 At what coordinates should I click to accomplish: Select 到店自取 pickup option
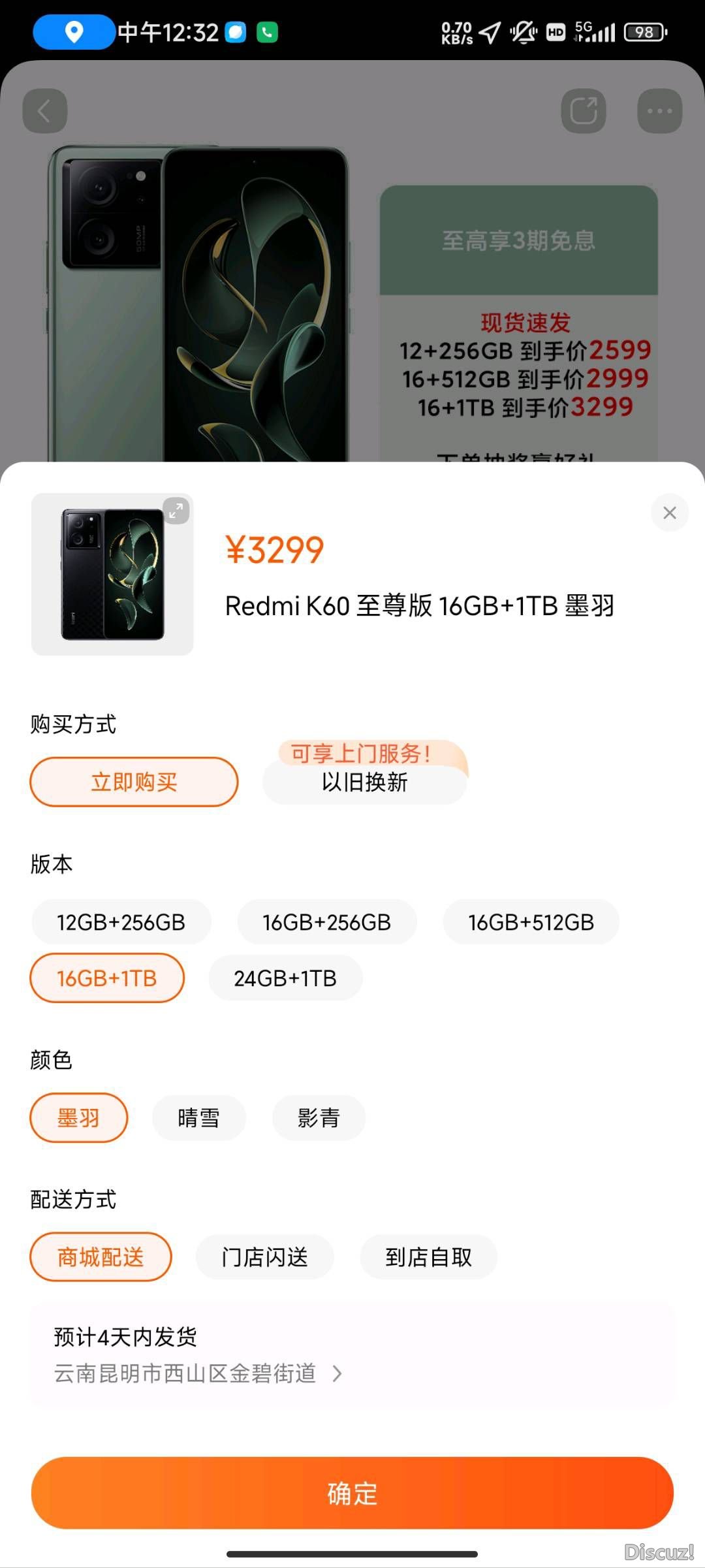[428, 1257]
